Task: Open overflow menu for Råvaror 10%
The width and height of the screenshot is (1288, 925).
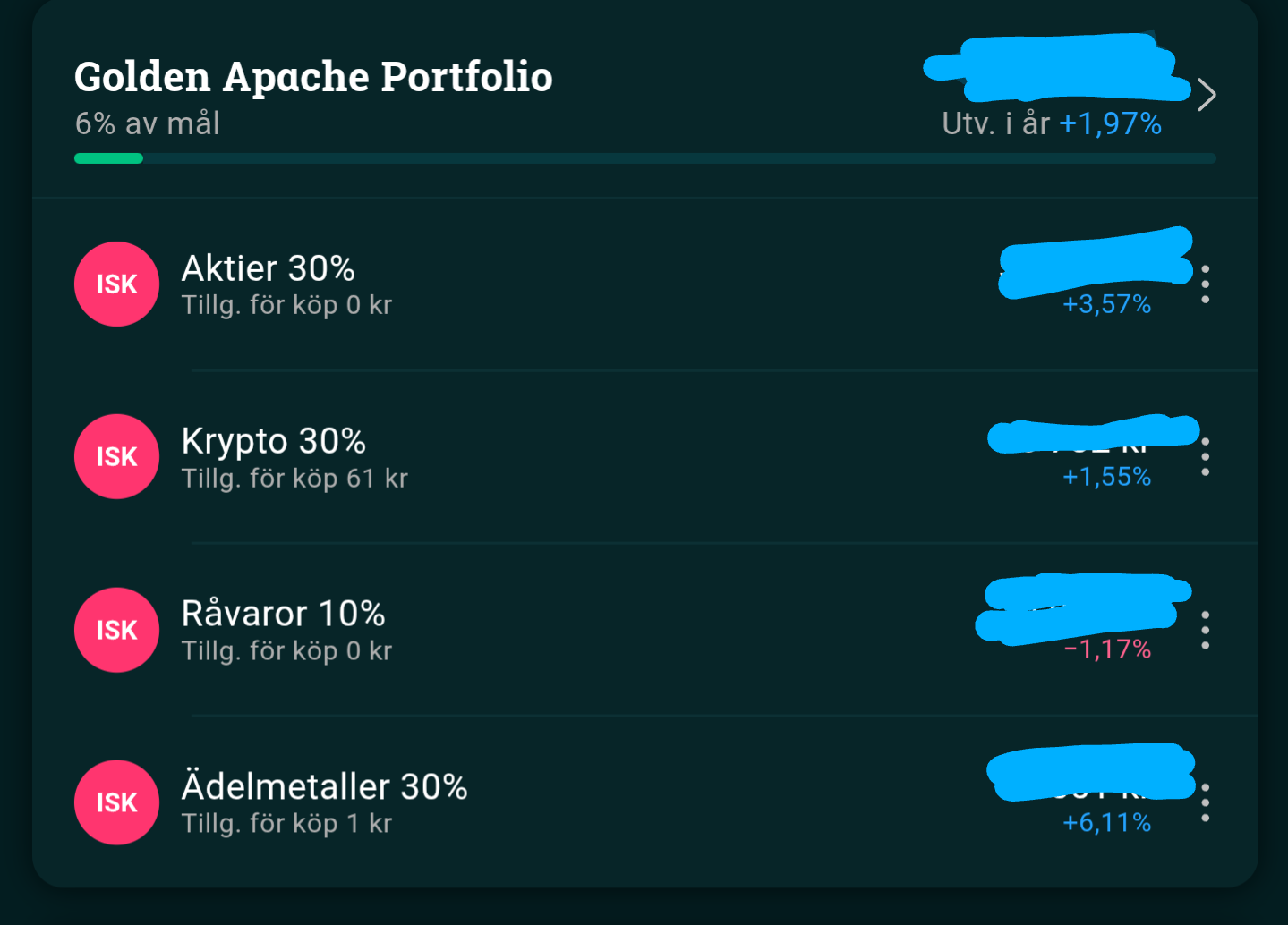Action: click(x=1206, y=630)
